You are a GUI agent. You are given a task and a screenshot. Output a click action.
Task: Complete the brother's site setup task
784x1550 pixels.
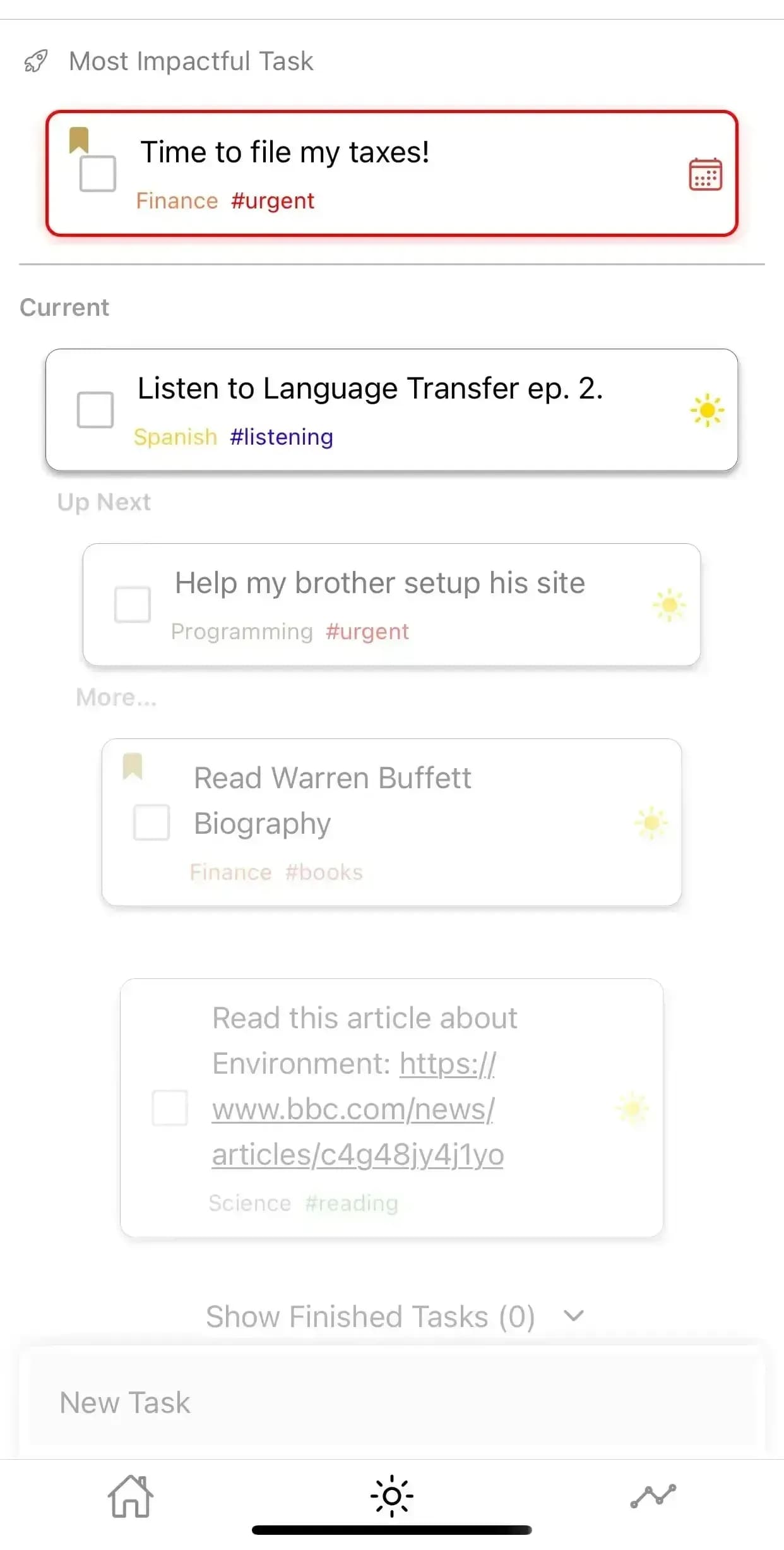[x=133, y=604]
